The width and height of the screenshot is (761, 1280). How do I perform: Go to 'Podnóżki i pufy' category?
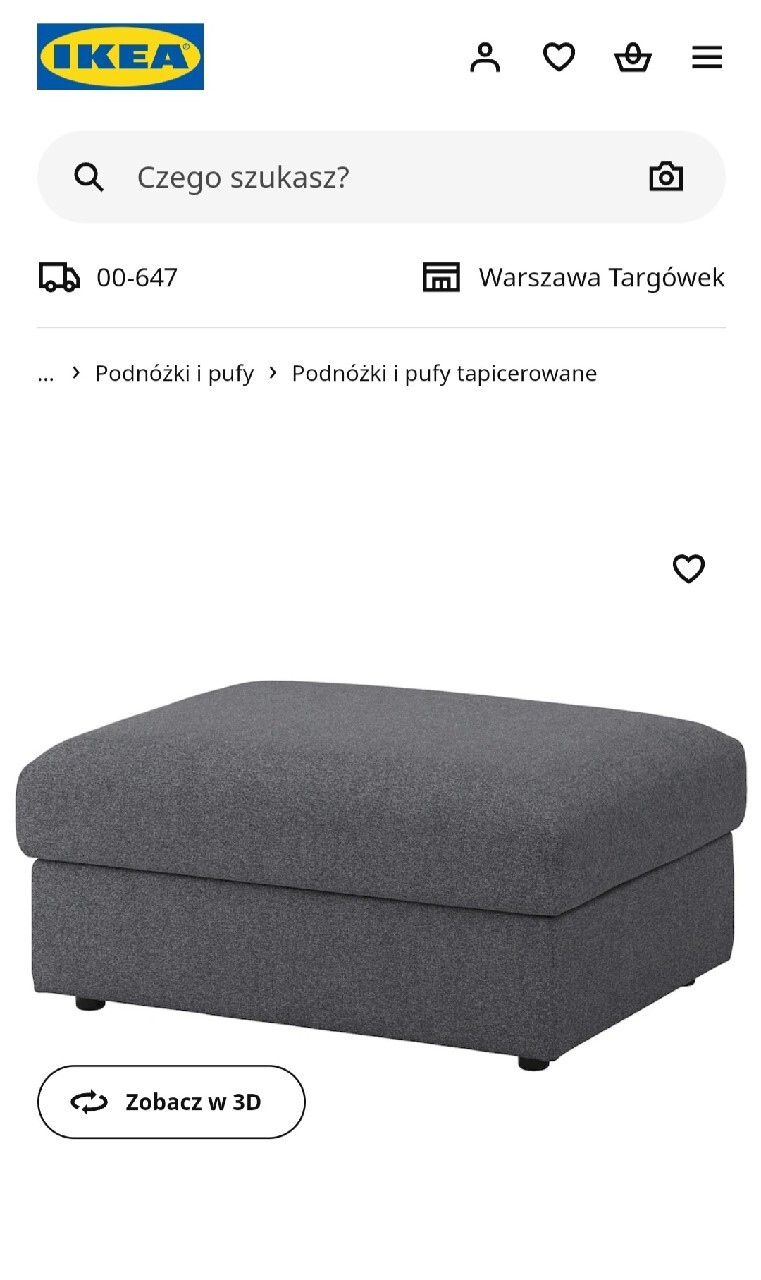tap(174, 374)
